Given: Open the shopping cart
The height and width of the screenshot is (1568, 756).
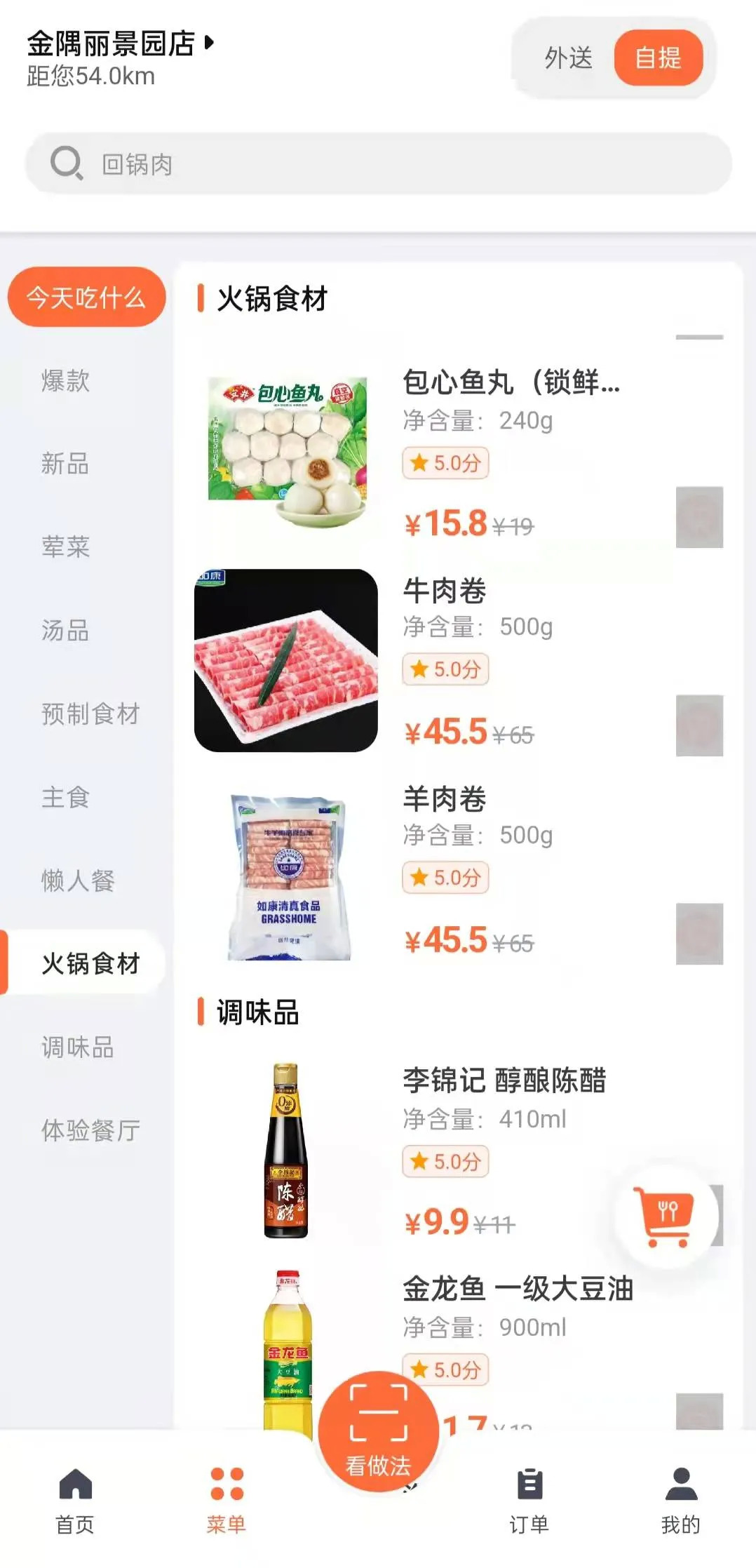Looking at the screenshot, I should (x=663, y=1216).
